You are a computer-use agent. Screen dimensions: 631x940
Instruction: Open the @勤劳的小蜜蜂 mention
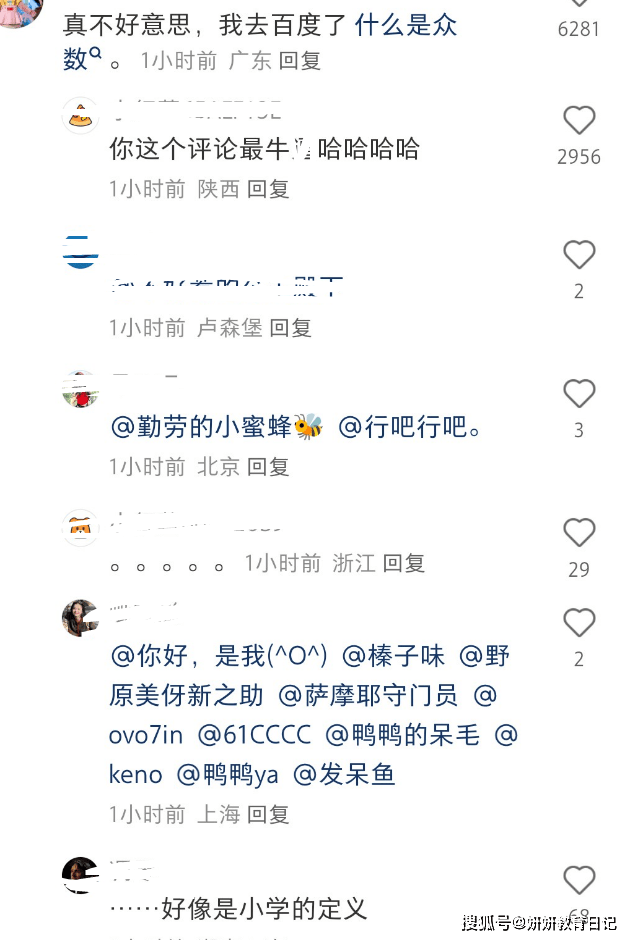point(215,427)
